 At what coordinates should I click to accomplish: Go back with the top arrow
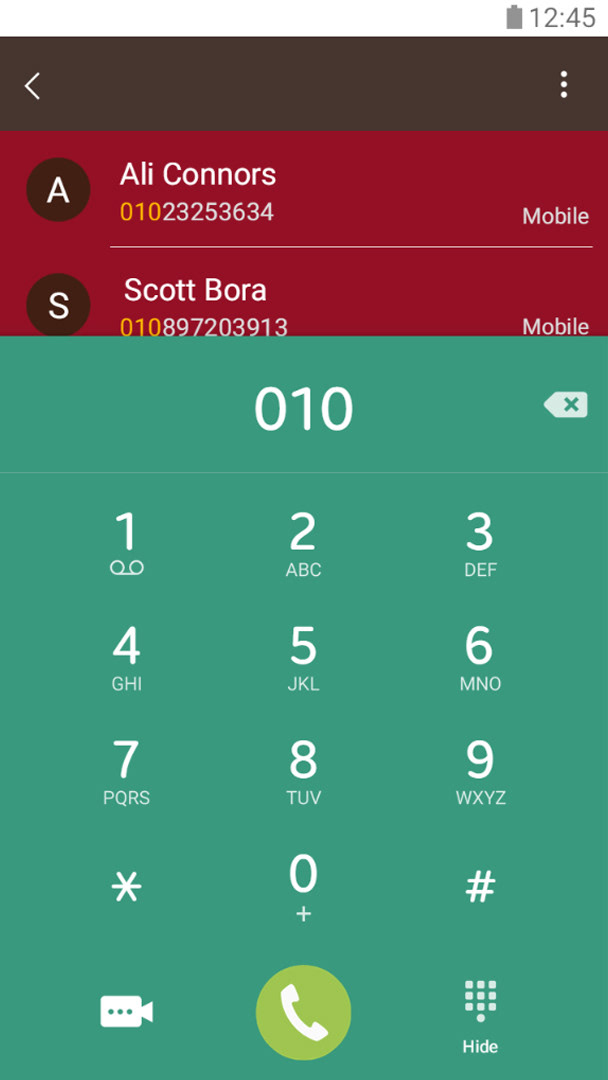point(33,86)
